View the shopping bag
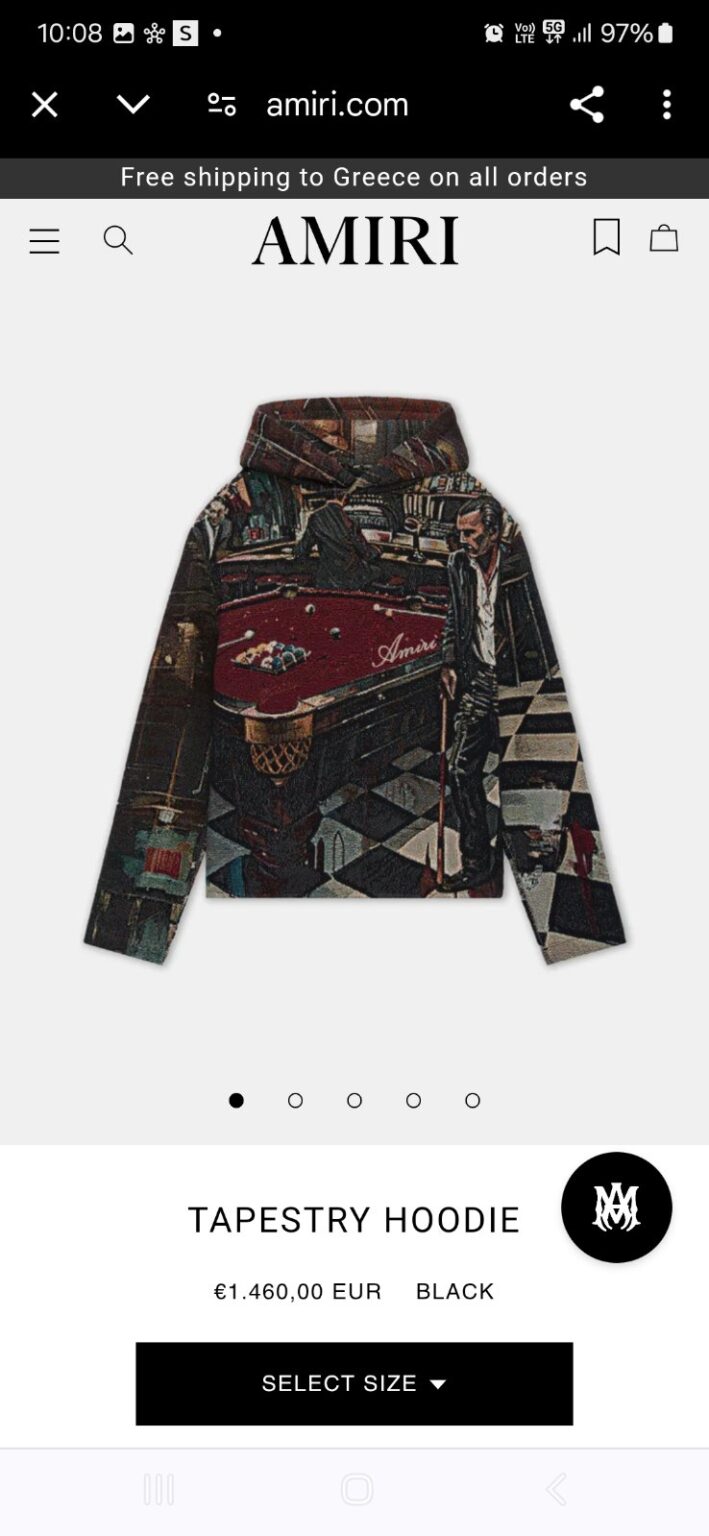Viewport: 709px width, 1536px height. pyautogui.click(x=664, y=238)
